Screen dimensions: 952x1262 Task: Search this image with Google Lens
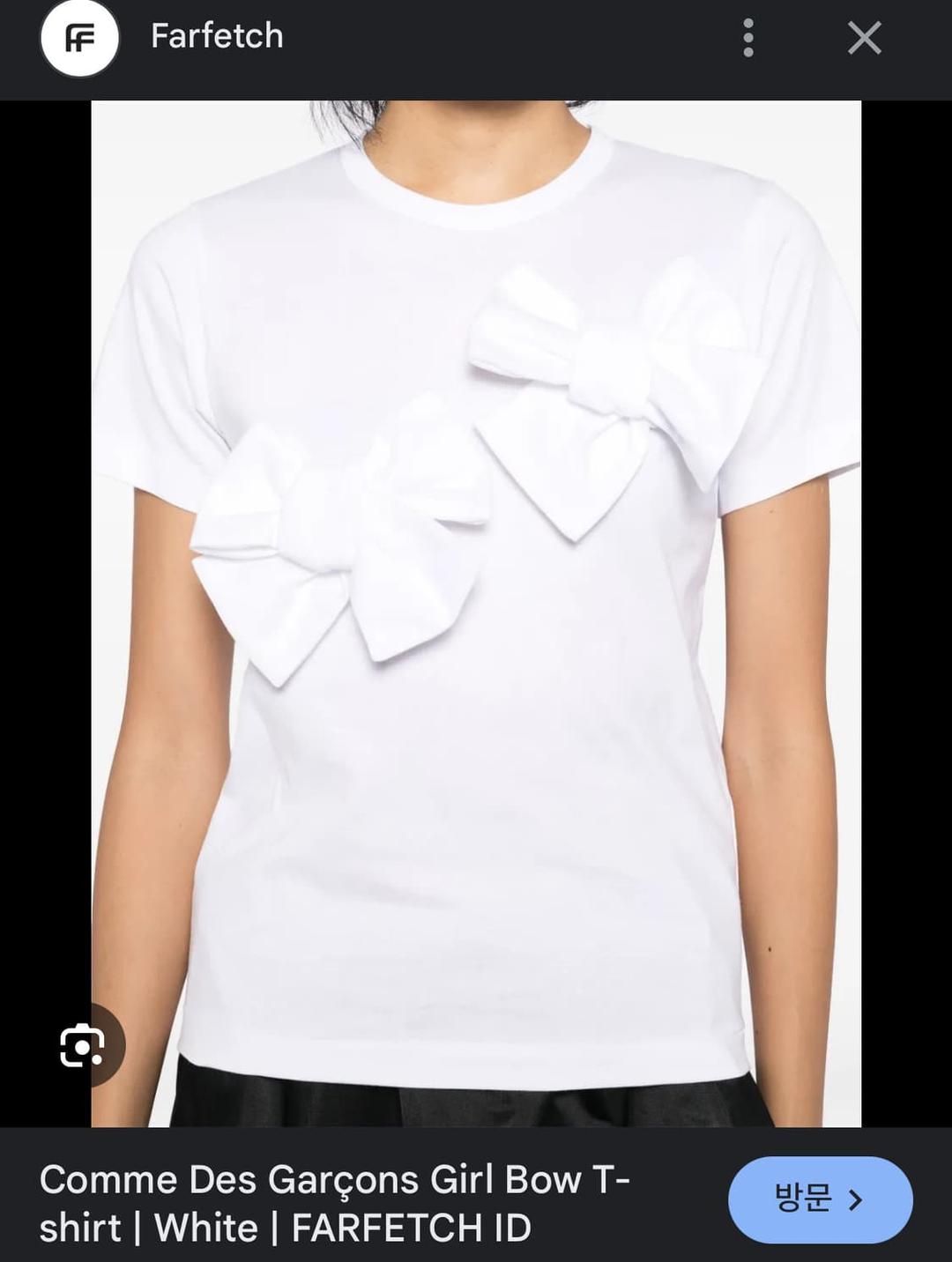click(x=83, y=1045)
